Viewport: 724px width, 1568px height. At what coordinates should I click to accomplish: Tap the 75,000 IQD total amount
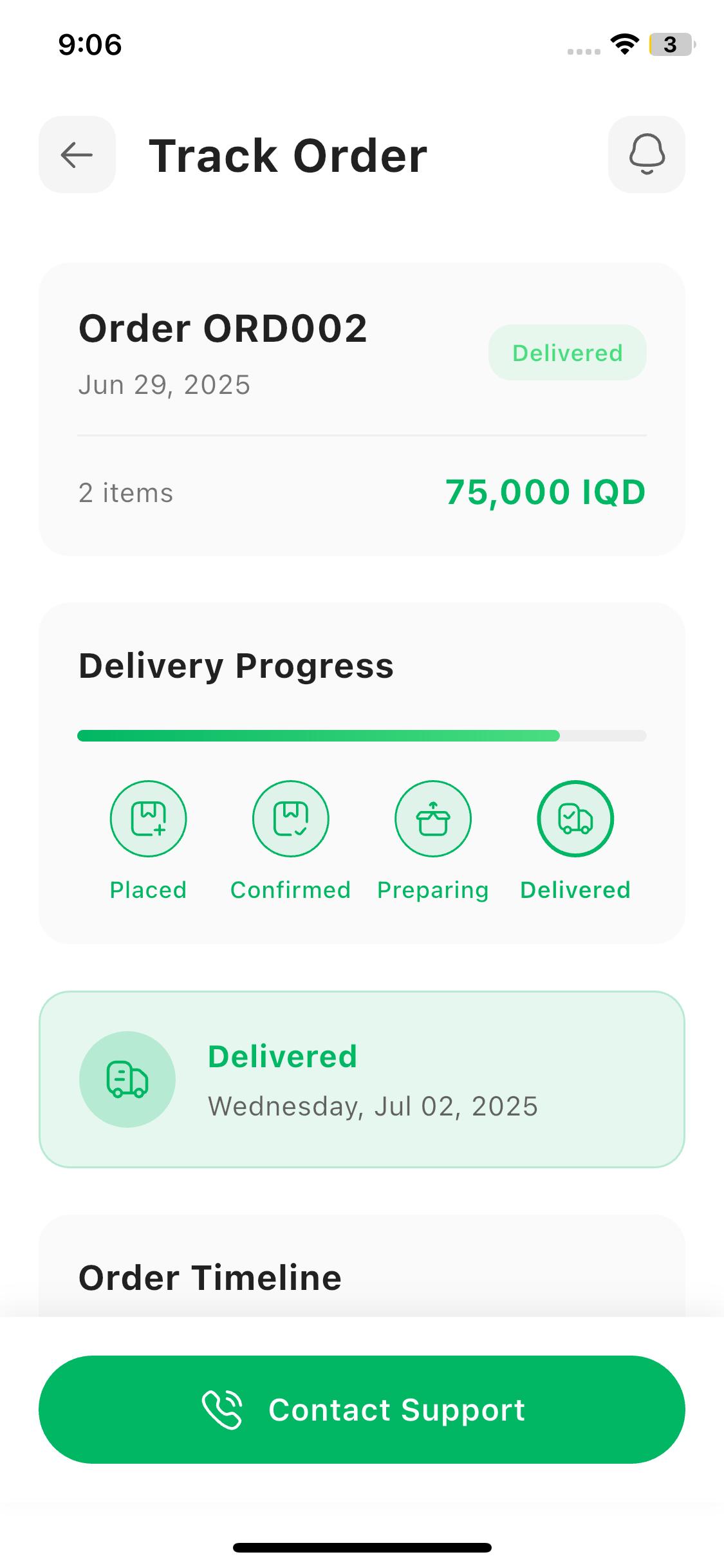[x=544, y=491]
